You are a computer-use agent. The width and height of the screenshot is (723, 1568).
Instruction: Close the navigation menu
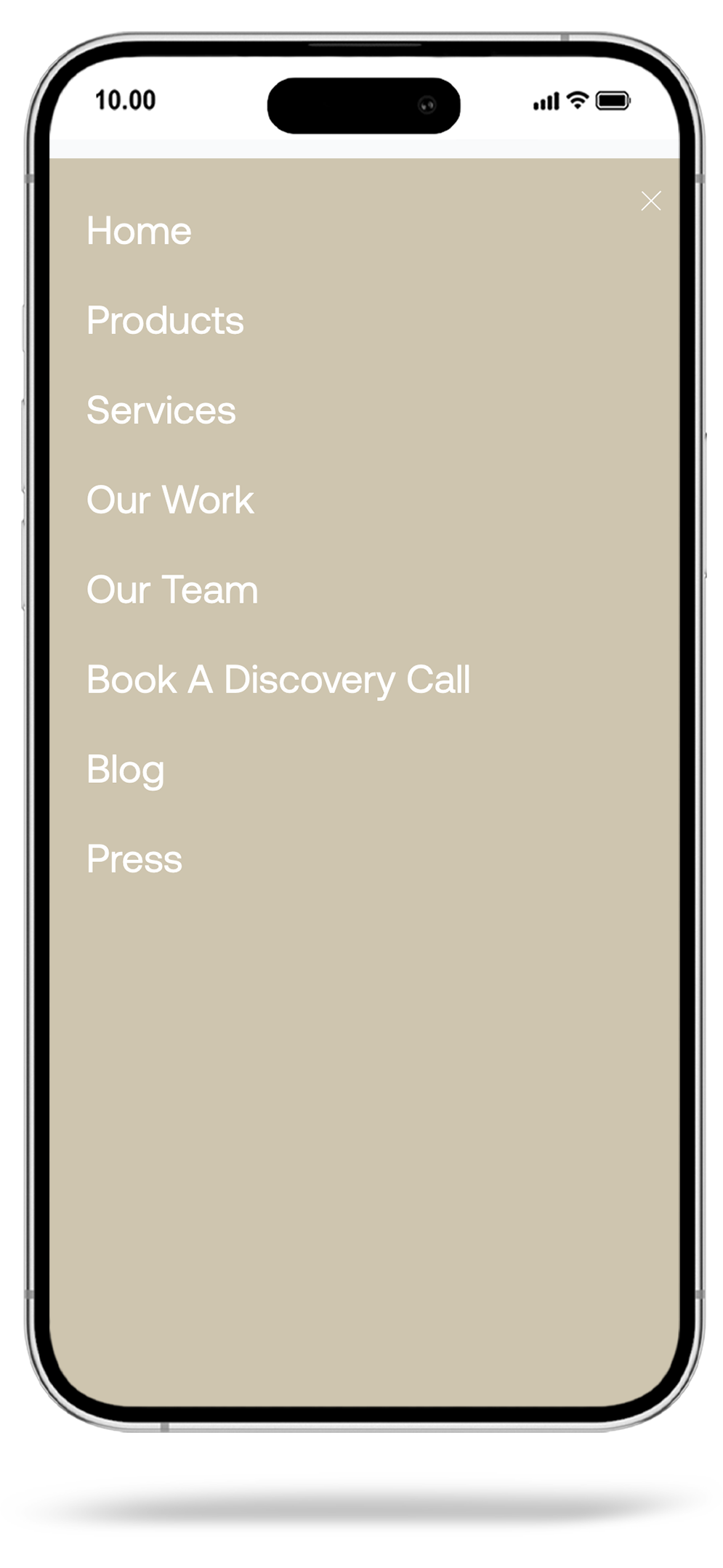650,201
